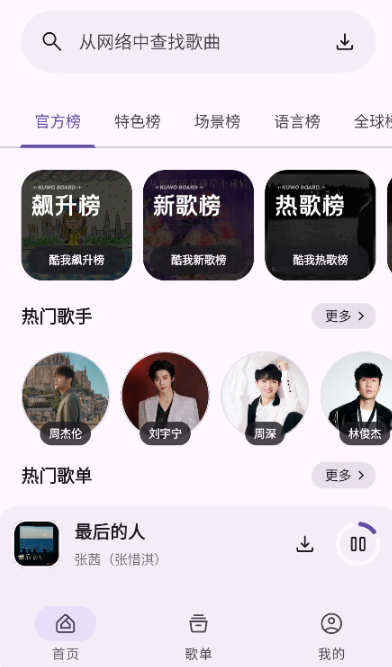This screenshot has height=667, width=392.
Task: Select the 语言榜 tab
Action: click(297, 122)
